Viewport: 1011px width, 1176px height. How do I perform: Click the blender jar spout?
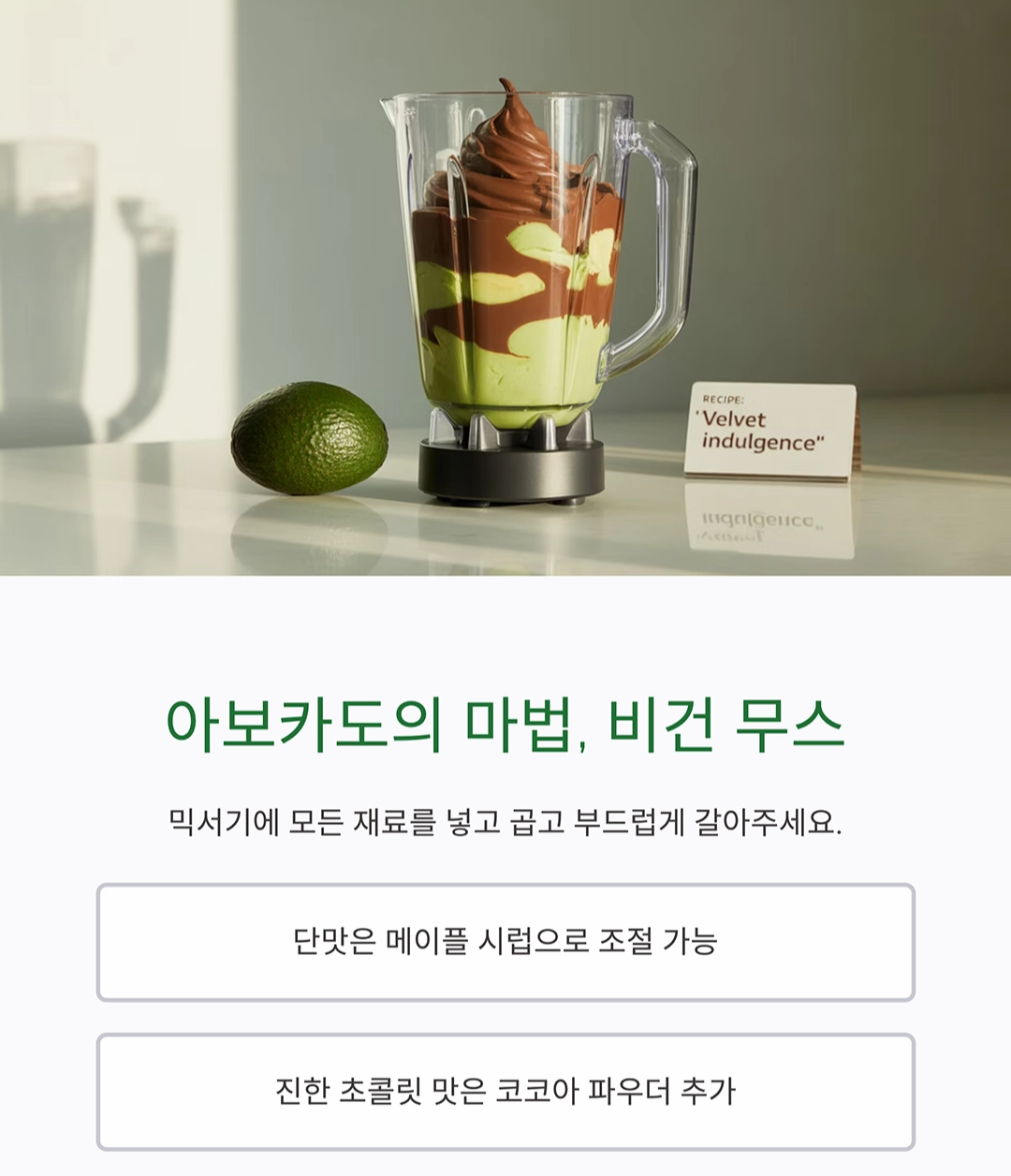(388, 103)
